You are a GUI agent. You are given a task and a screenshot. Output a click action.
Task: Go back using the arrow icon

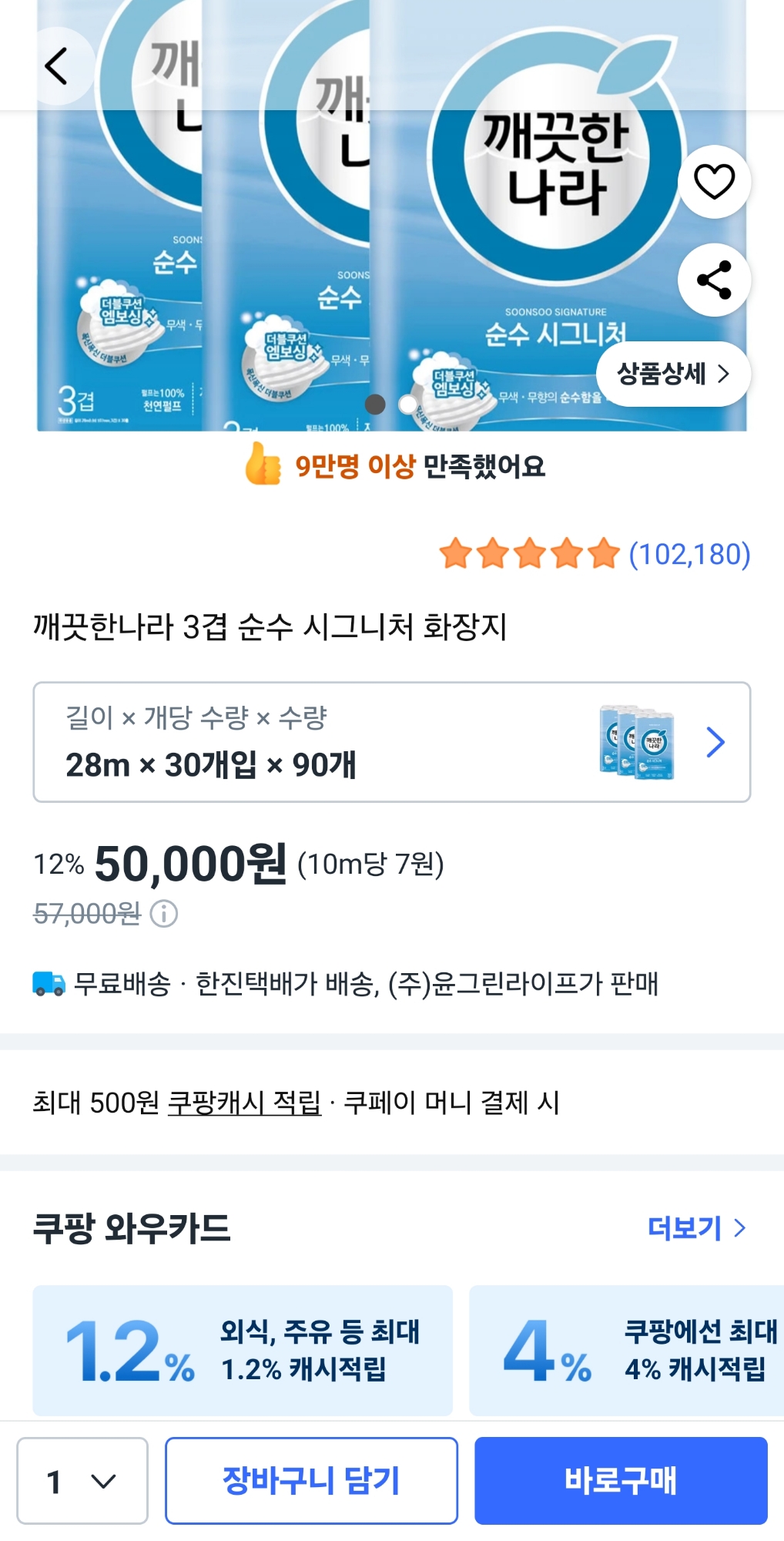click(56, 65)
